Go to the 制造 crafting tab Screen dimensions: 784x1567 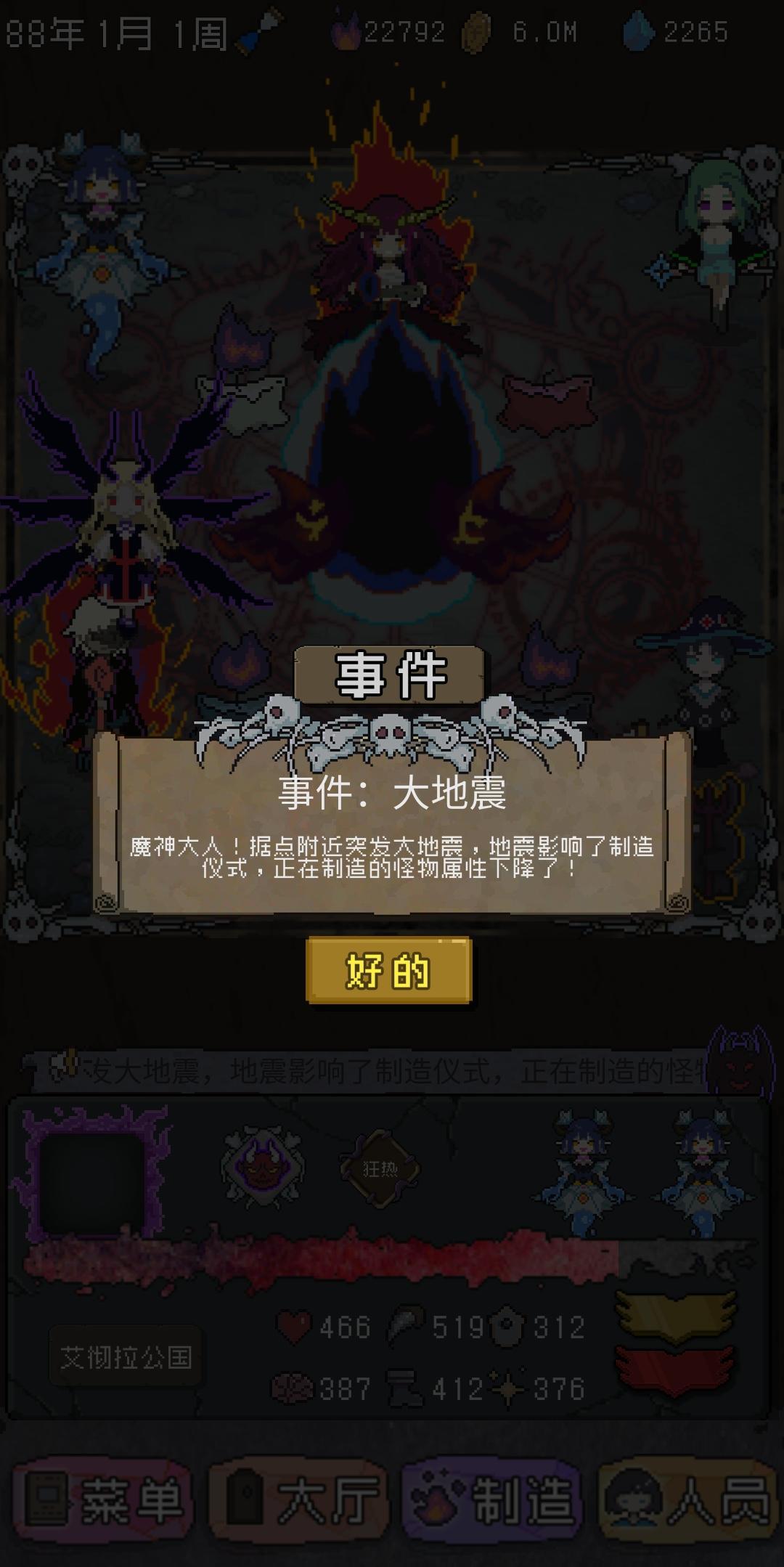492,1499
